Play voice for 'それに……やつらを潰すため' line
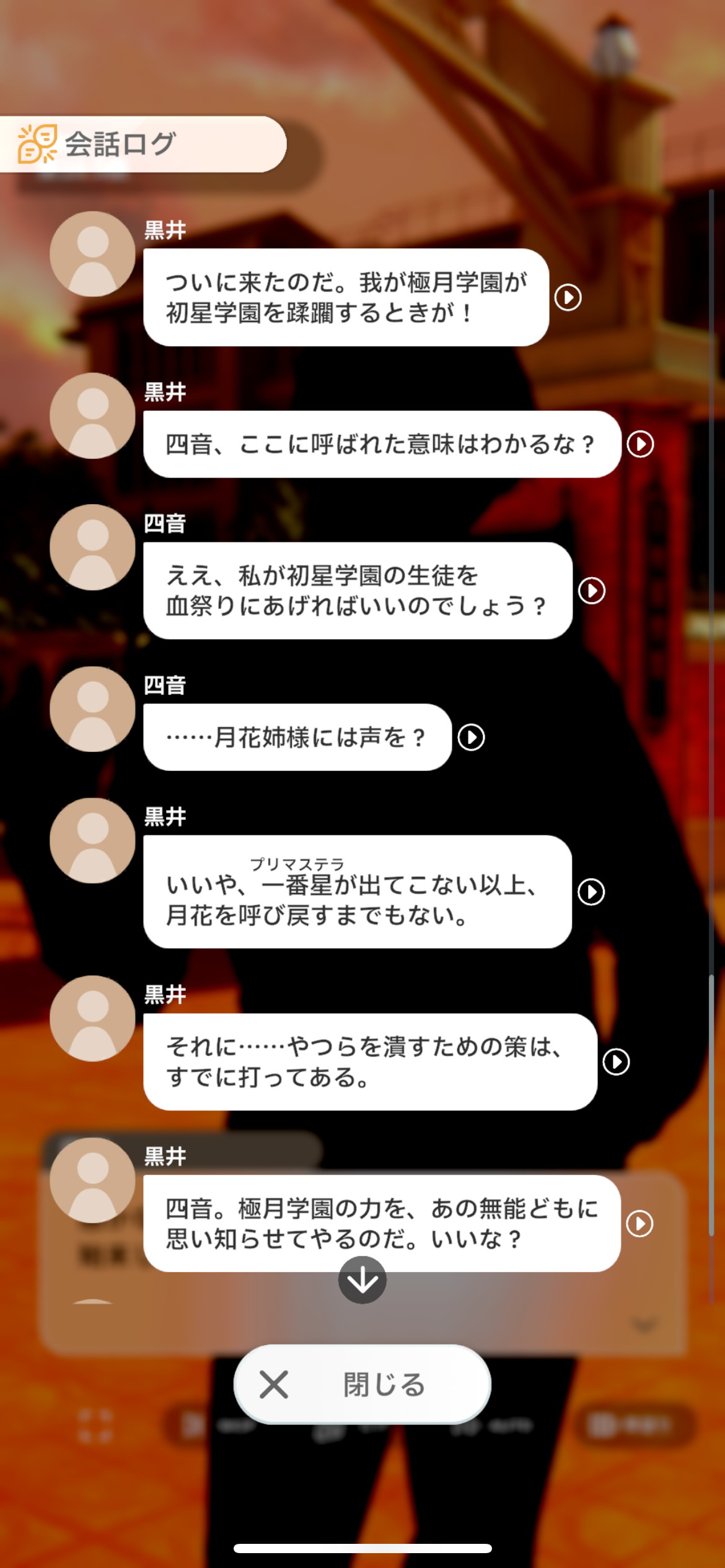Viewport: 725px width, 1568px height. (x=616, y=1062)
